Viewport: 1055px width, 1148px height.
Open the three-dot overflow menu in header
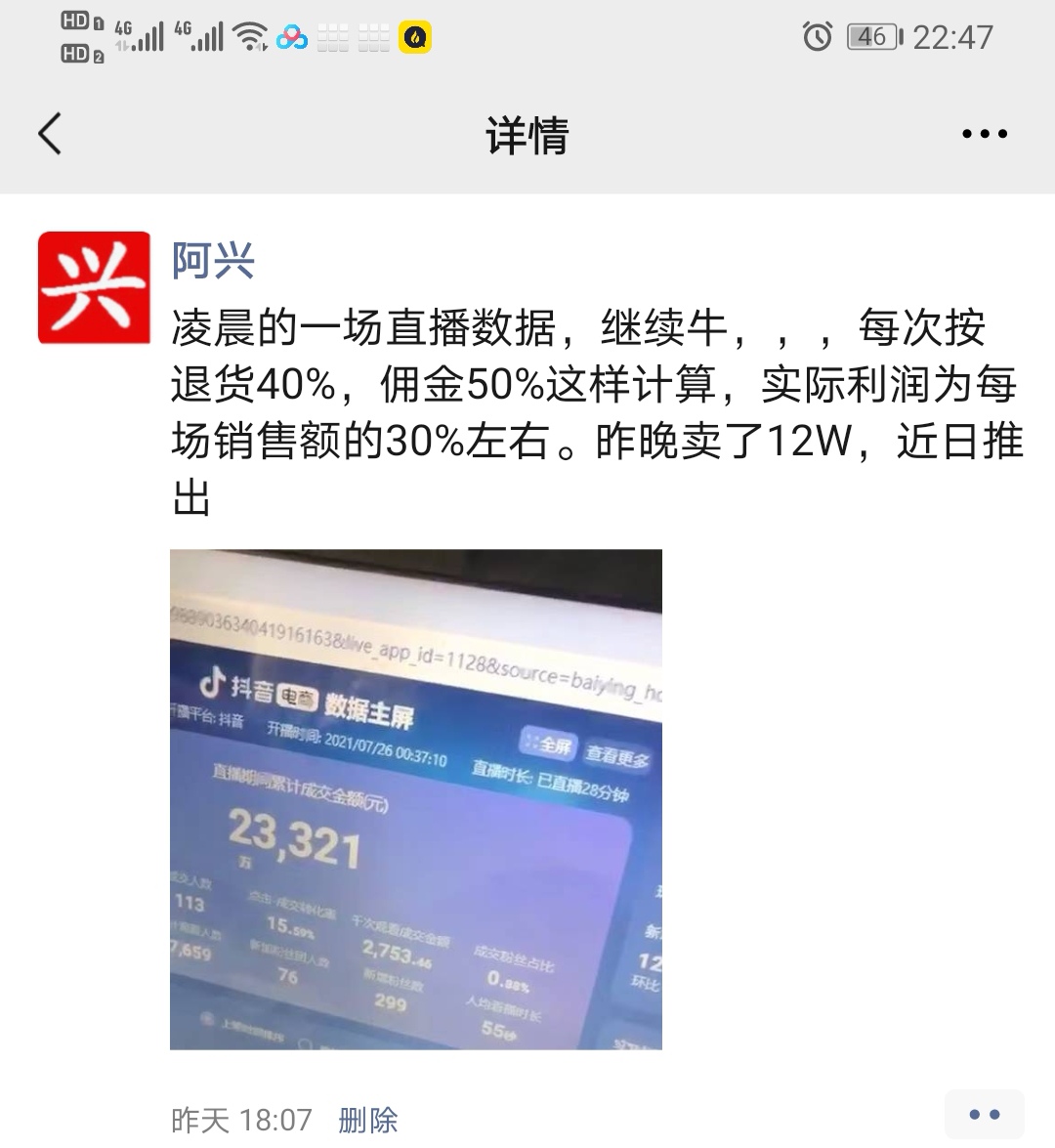(984, 134)
